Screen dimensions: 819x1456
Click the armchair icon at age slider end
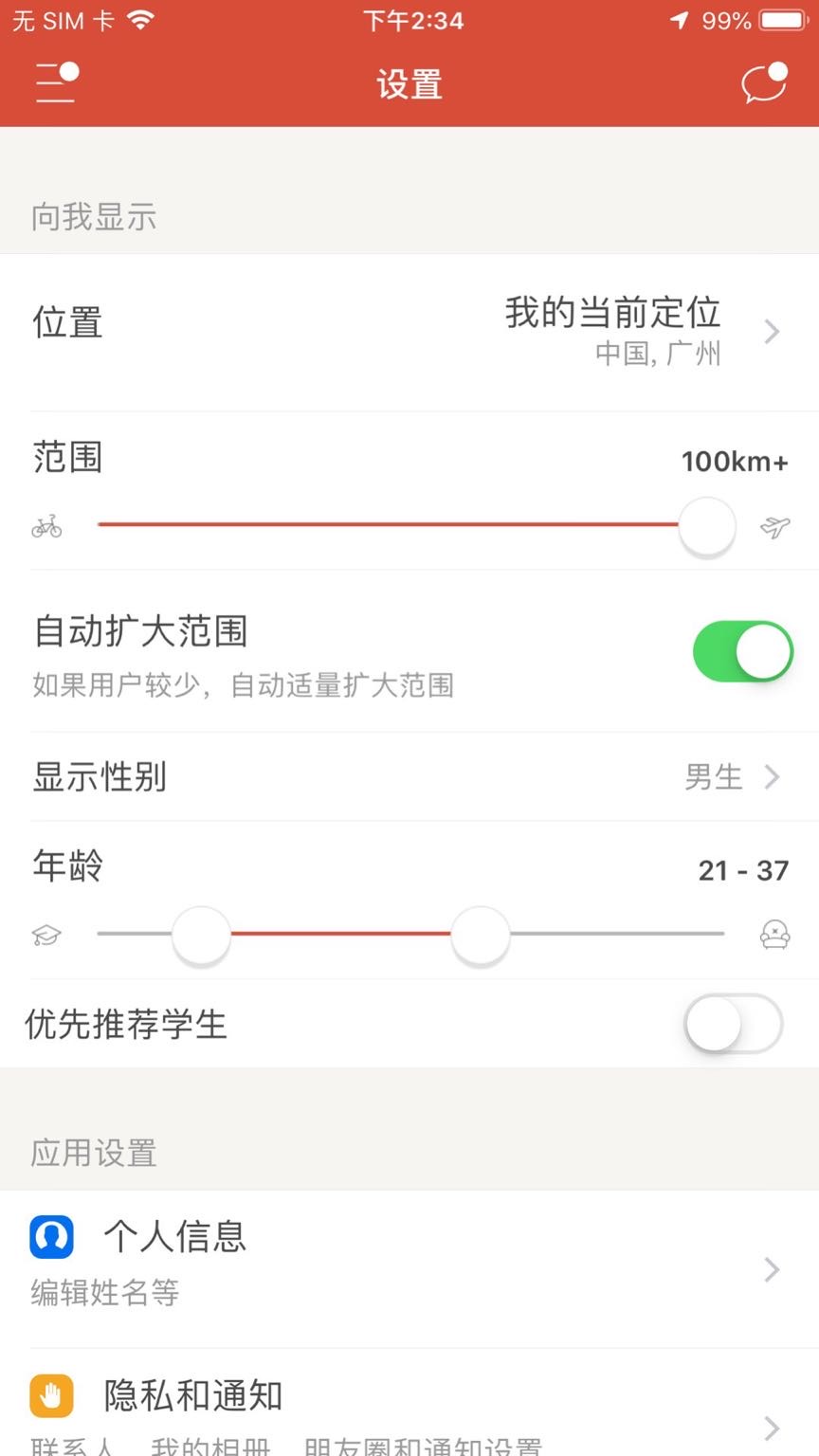click(773, 934)
